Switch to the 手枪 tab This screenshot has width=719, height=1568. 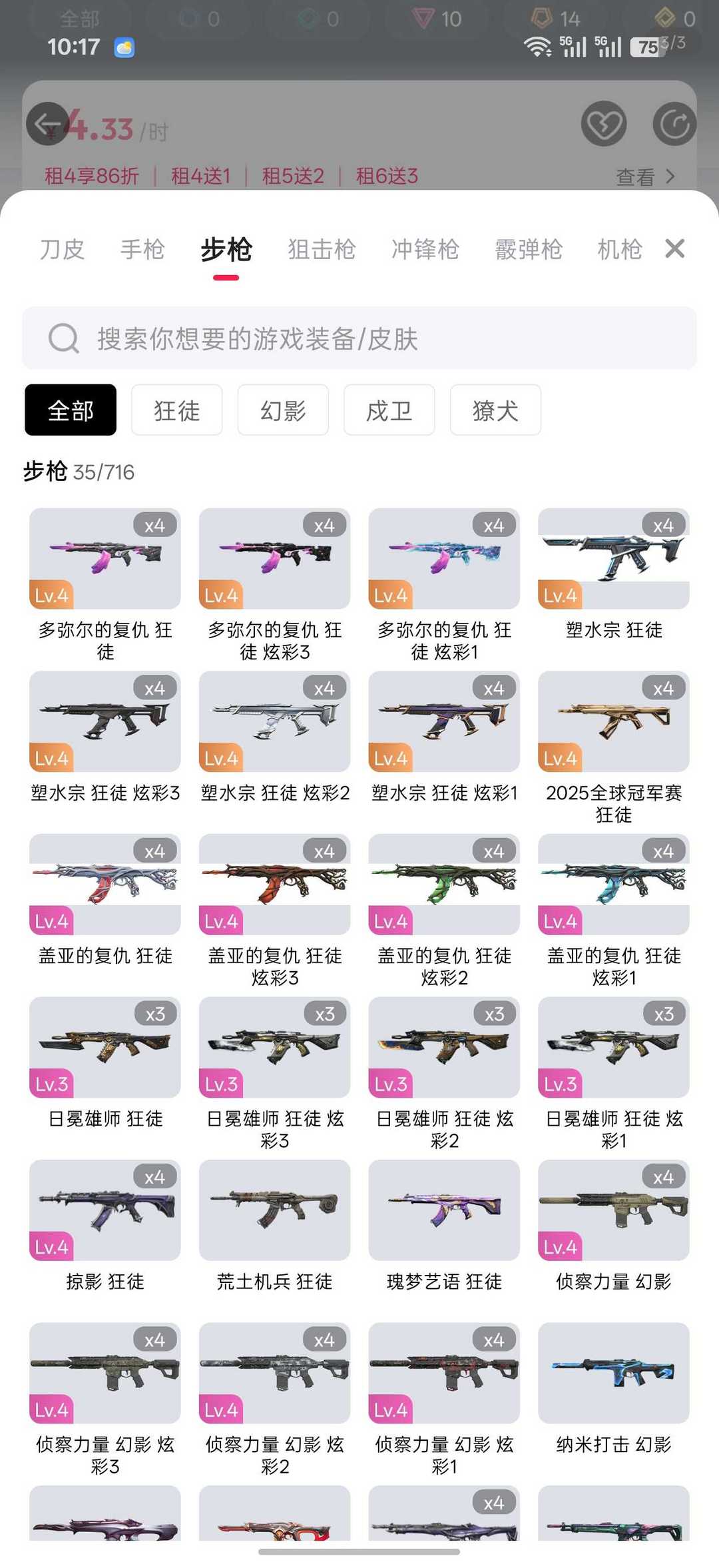tap(142, 249)
